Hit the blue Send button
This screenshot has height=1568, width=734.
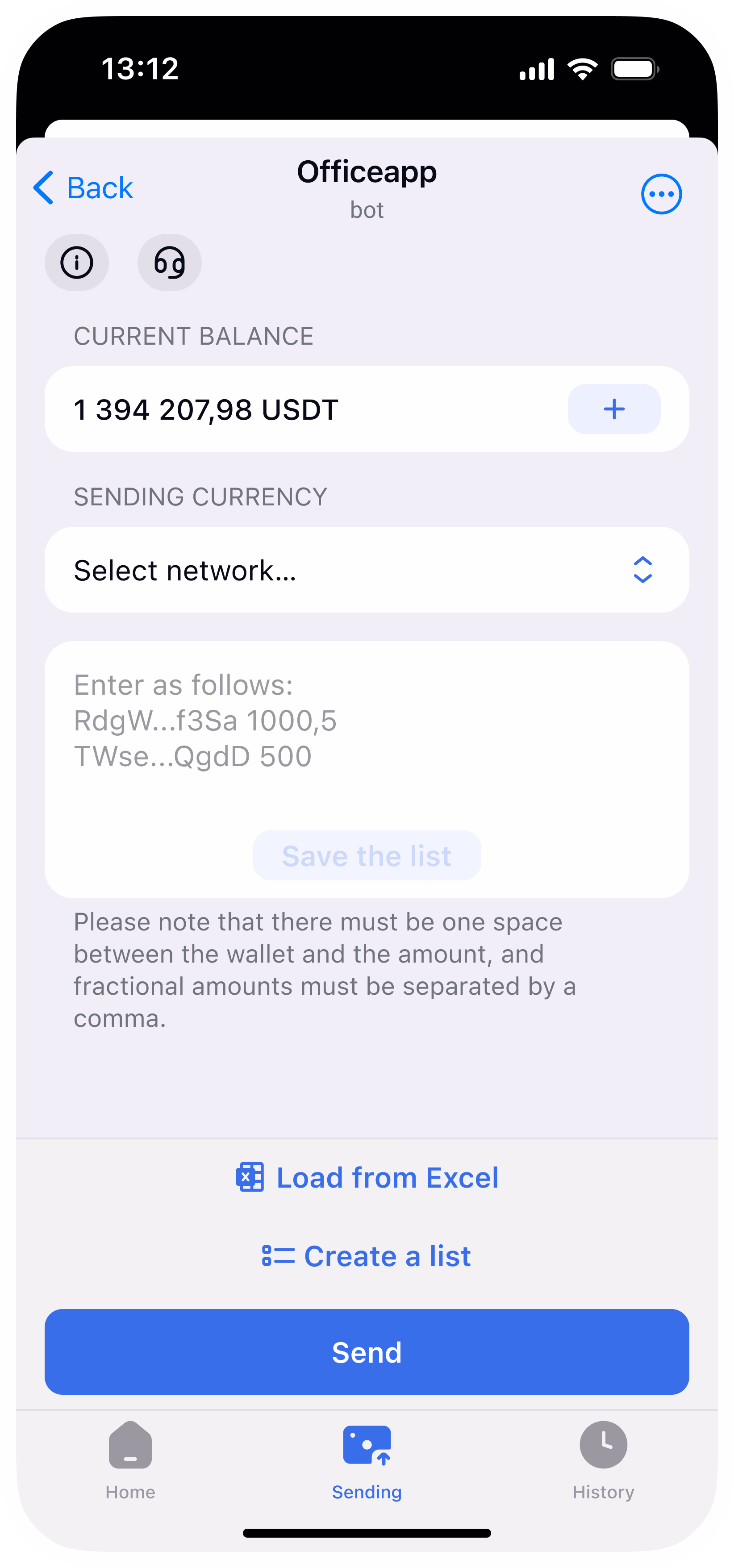pyautogui.click(x=367, y=1352)
